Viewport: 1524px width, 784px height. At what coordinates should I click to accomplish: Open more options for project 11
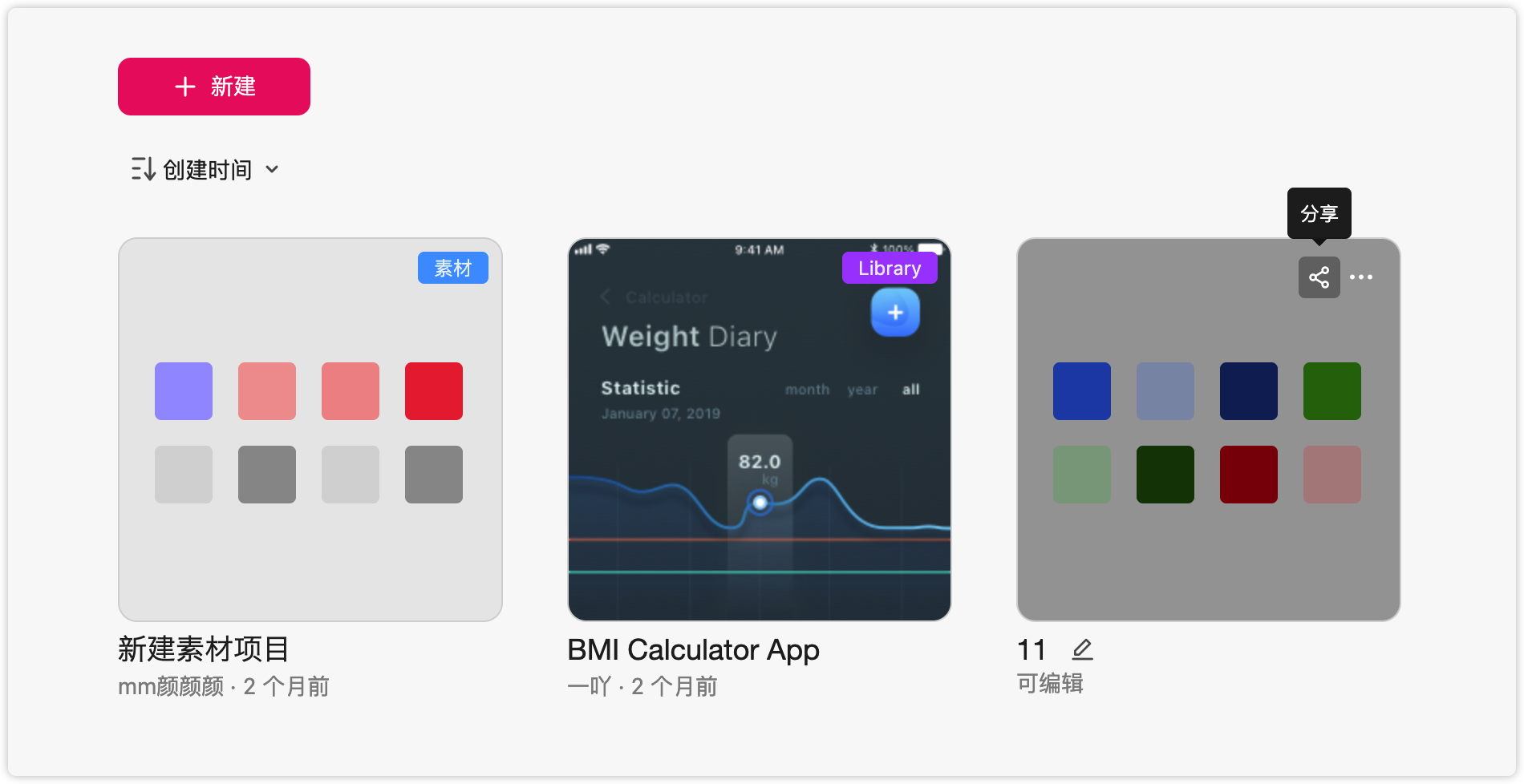click(1361, 277)
